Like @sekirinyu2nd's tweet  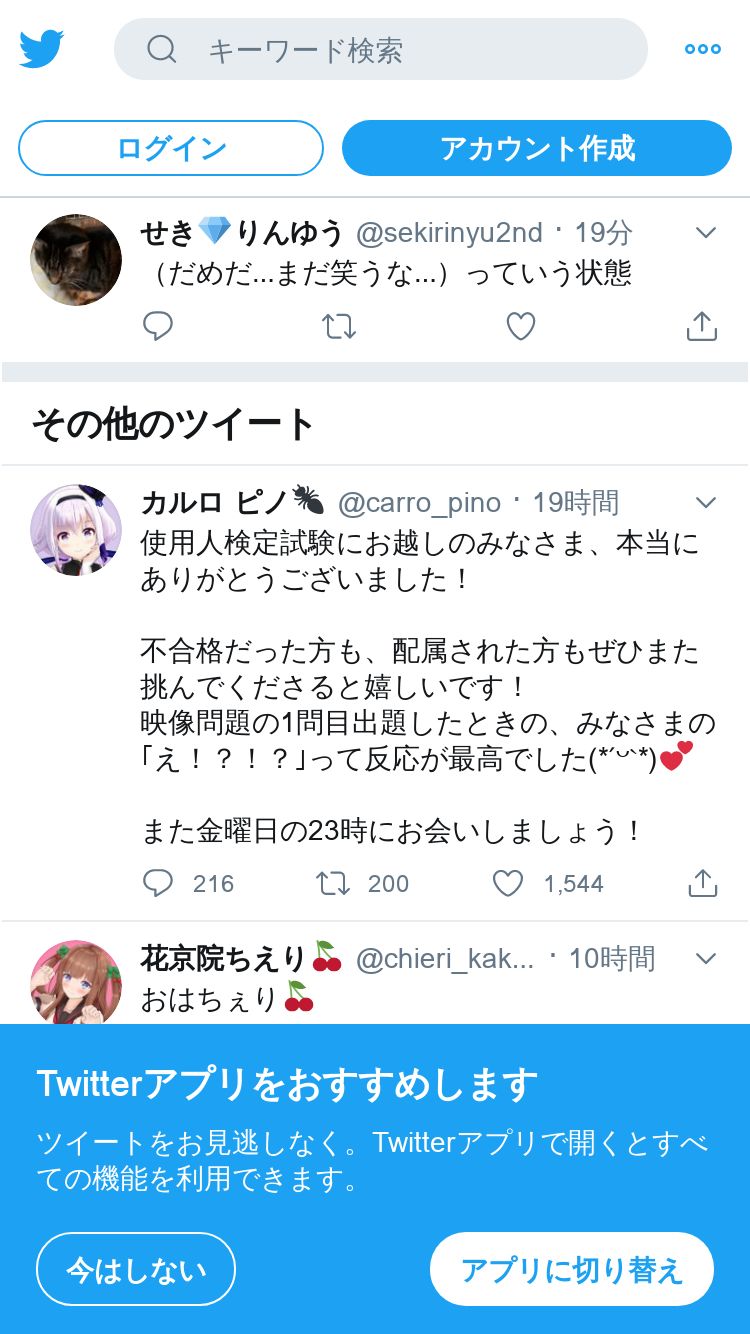pyautogui.click(x=520, y=326)
